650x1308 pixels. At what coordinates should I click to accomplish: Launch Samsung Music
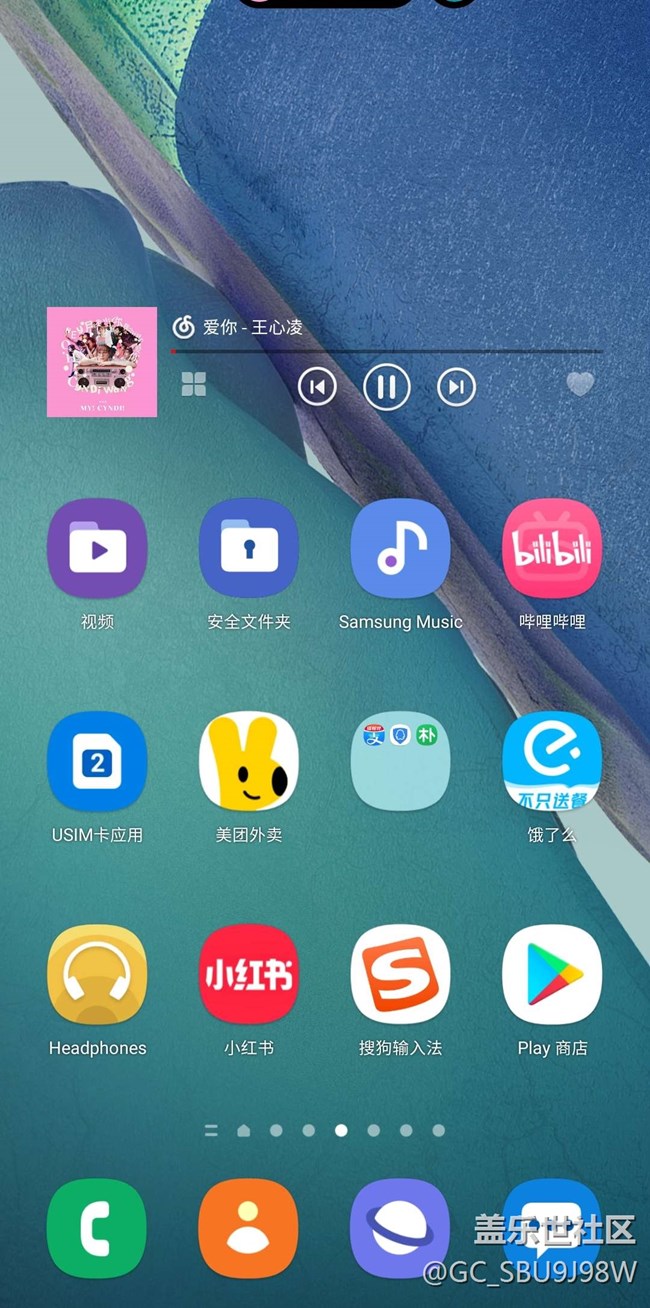[x=400, y=549]
